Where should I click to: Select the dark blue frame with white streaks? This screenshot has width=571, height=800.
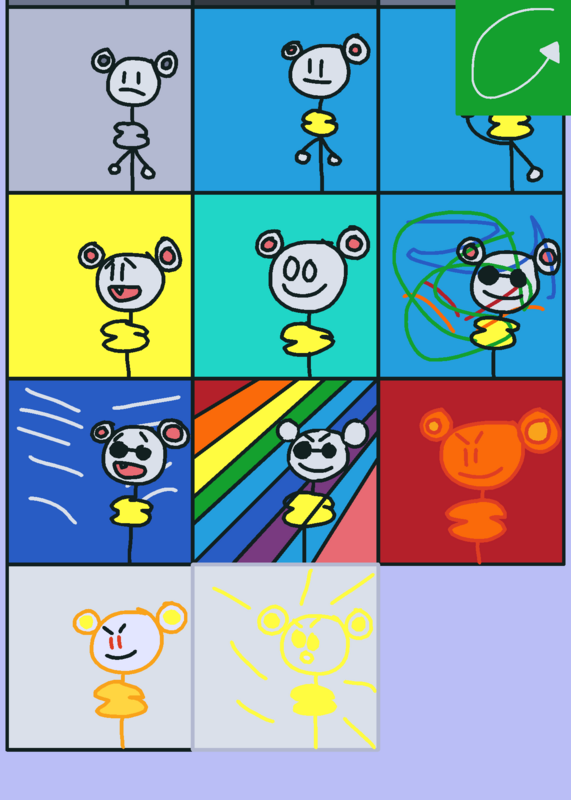[x=100, y=471]
